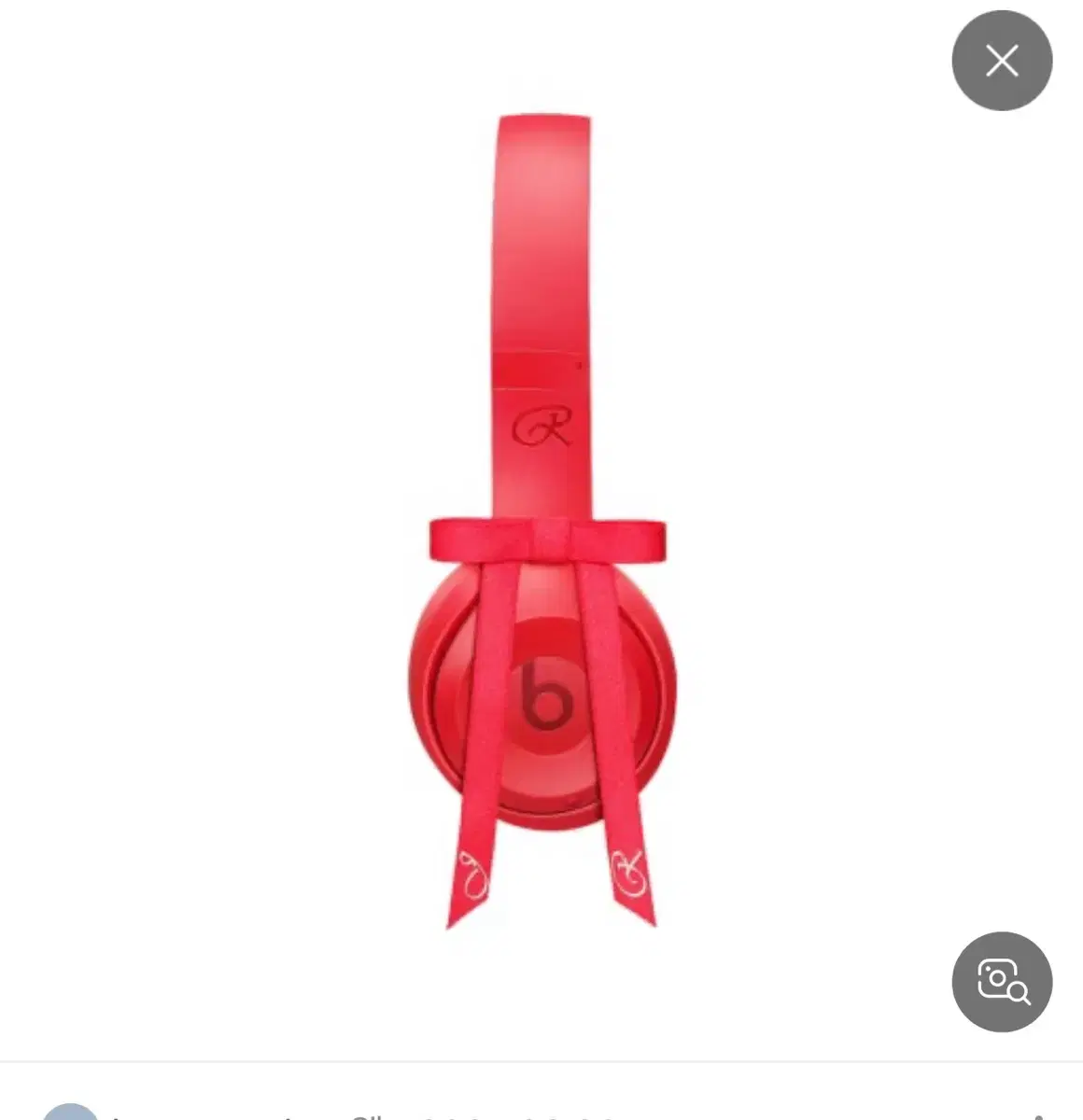The height and width of the screenshot is (1120, 1083).
Task: Tap the divider line above the comment row
Action: [x=541, y=1066]
